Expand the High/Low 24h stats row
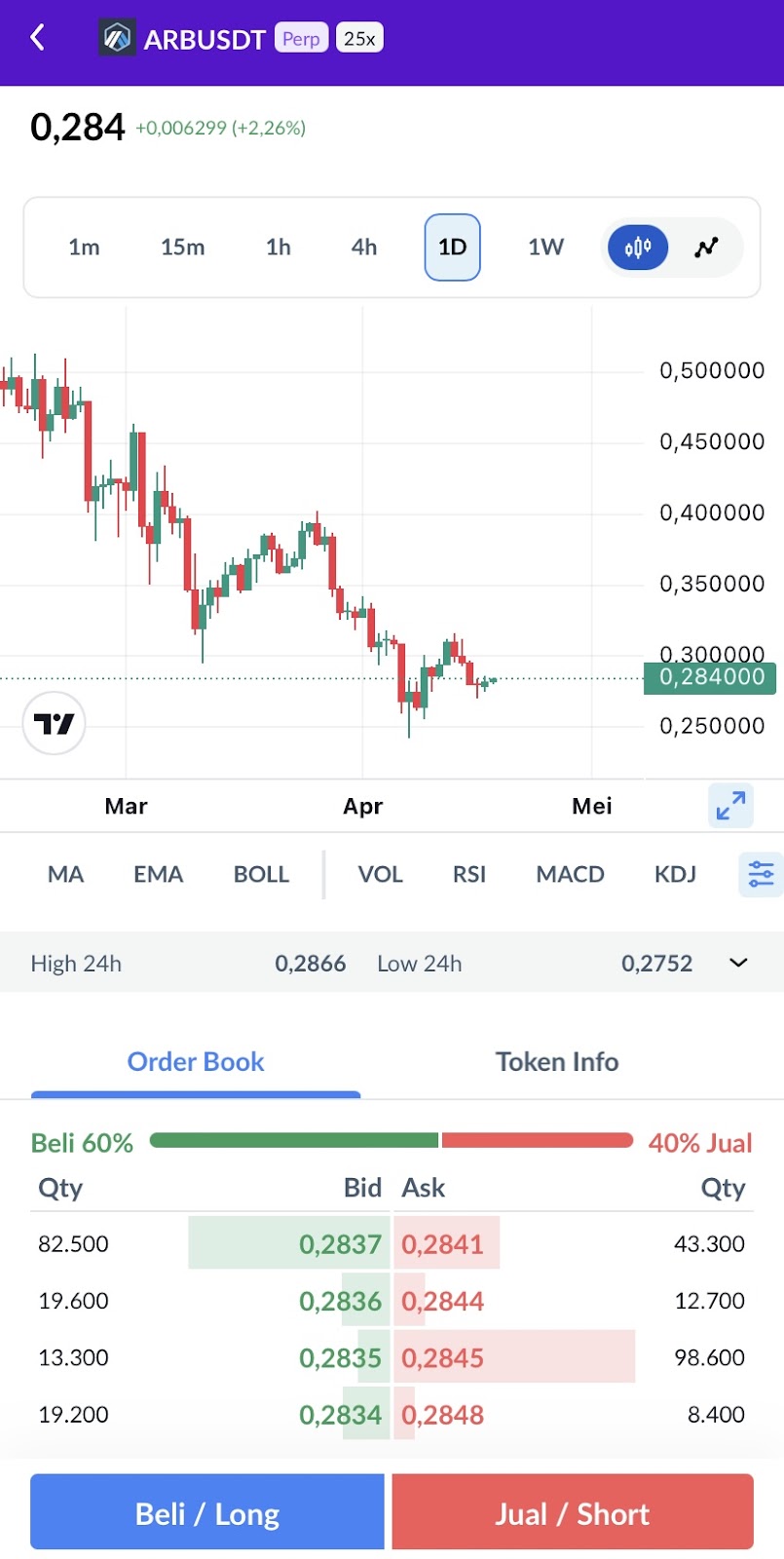This screenshot has height=1559, width=784. click(739, 963)
